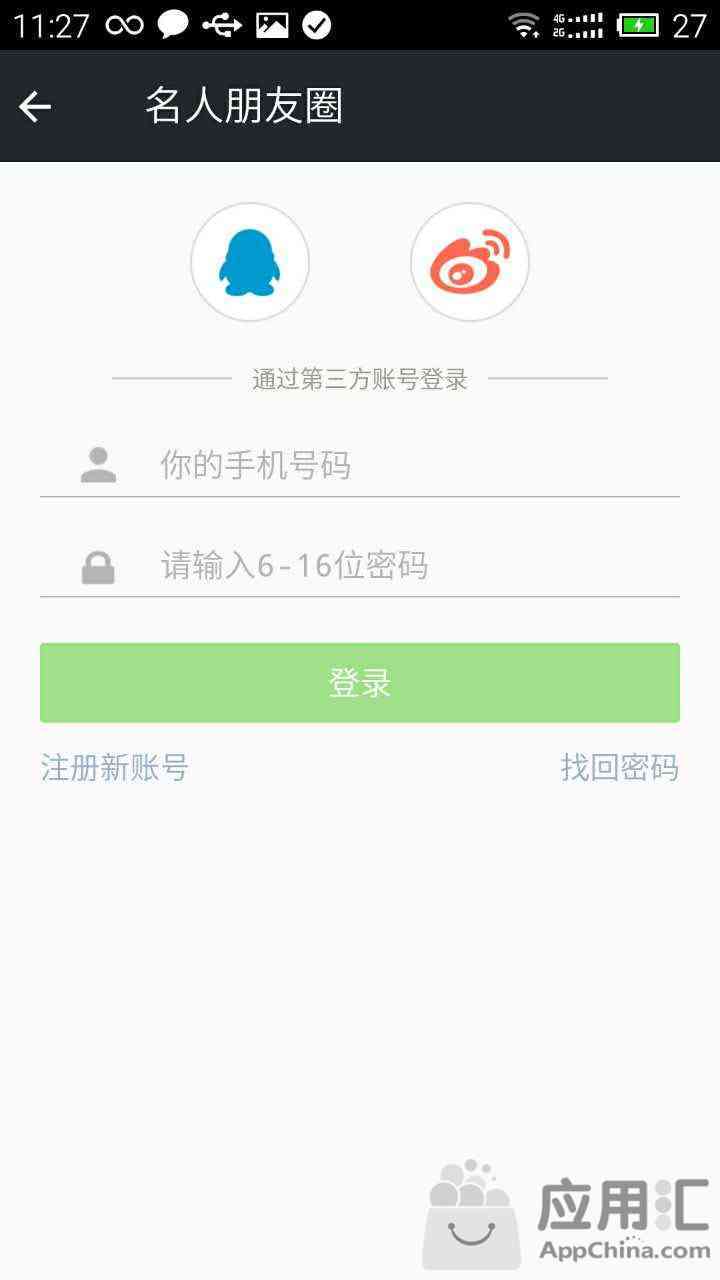Log in with the Weibo icon
This screenshot has height=1280, width=720.
tap(470, 262)
